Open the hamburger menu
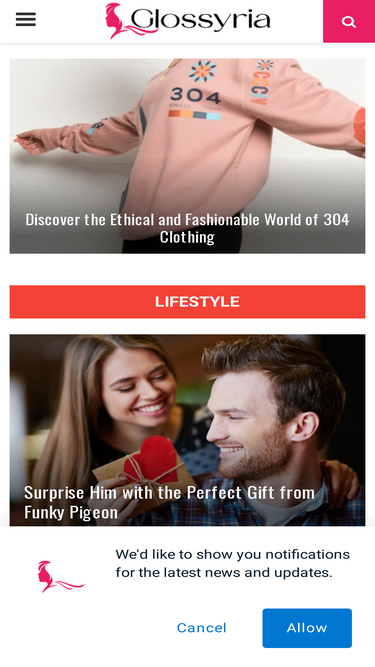 (x=26, y=20)
